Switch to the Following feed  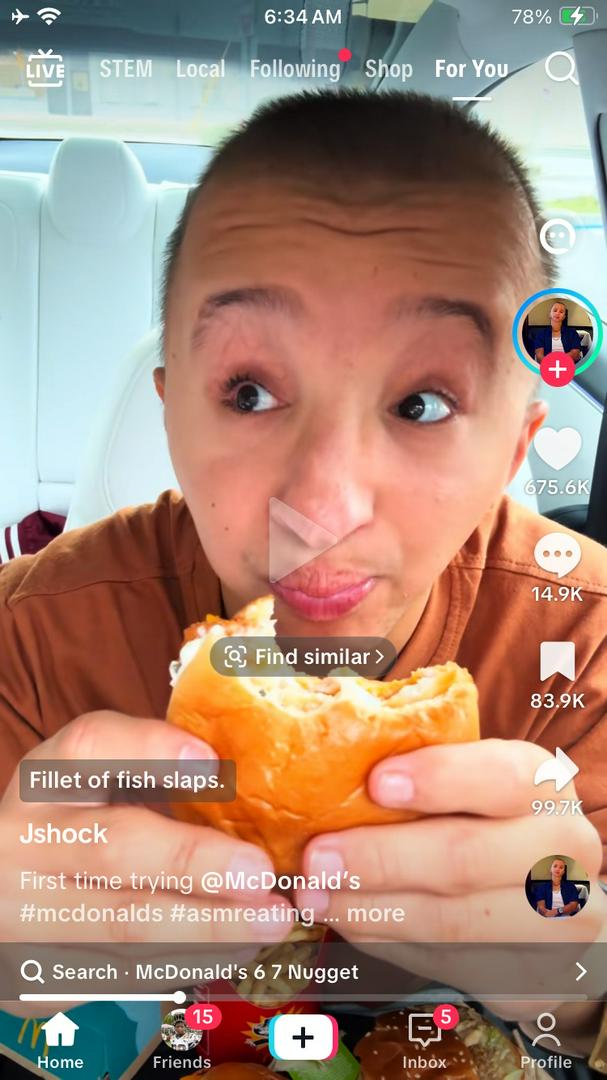coord(295,69)
